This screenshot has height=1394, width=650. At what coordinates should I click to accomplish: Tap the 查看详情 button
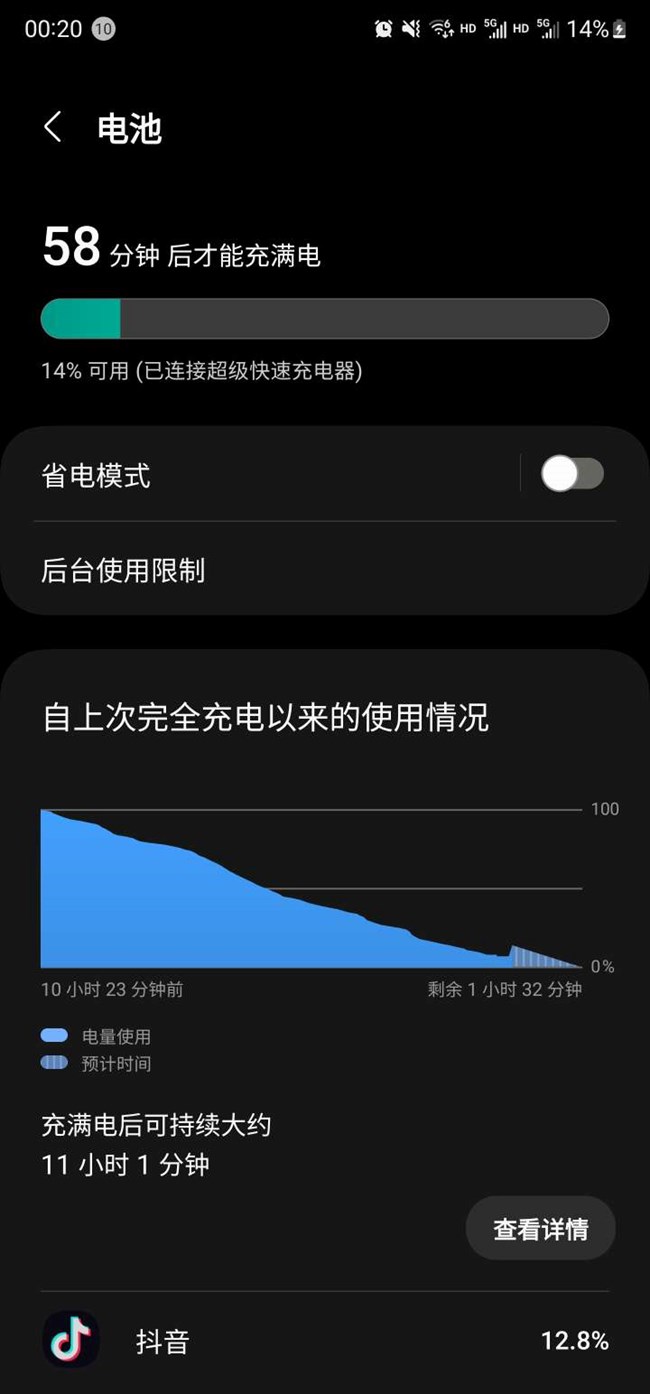540,1229
